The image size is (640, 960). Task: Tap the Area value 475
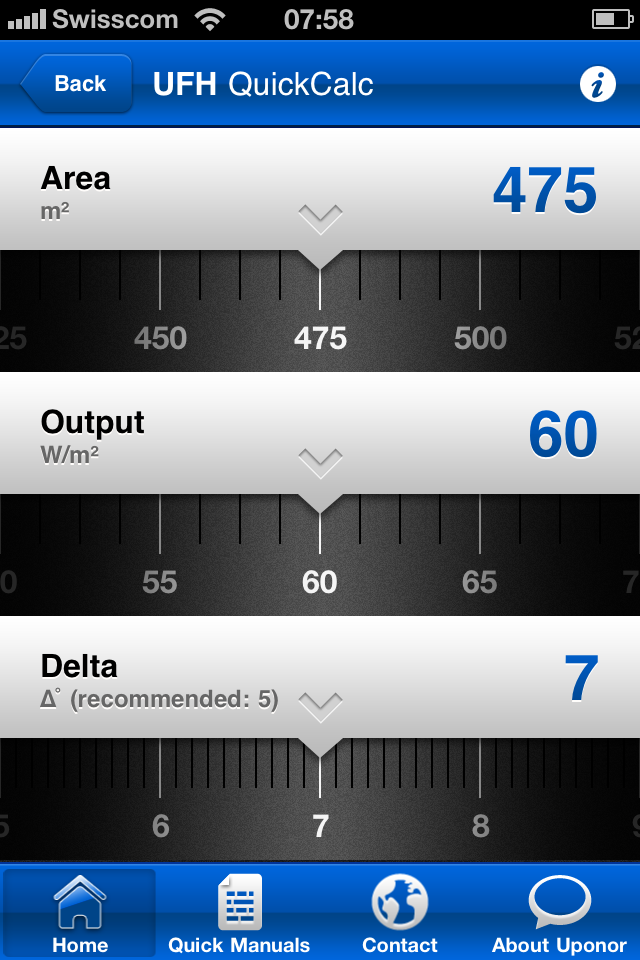click(544, 190)
